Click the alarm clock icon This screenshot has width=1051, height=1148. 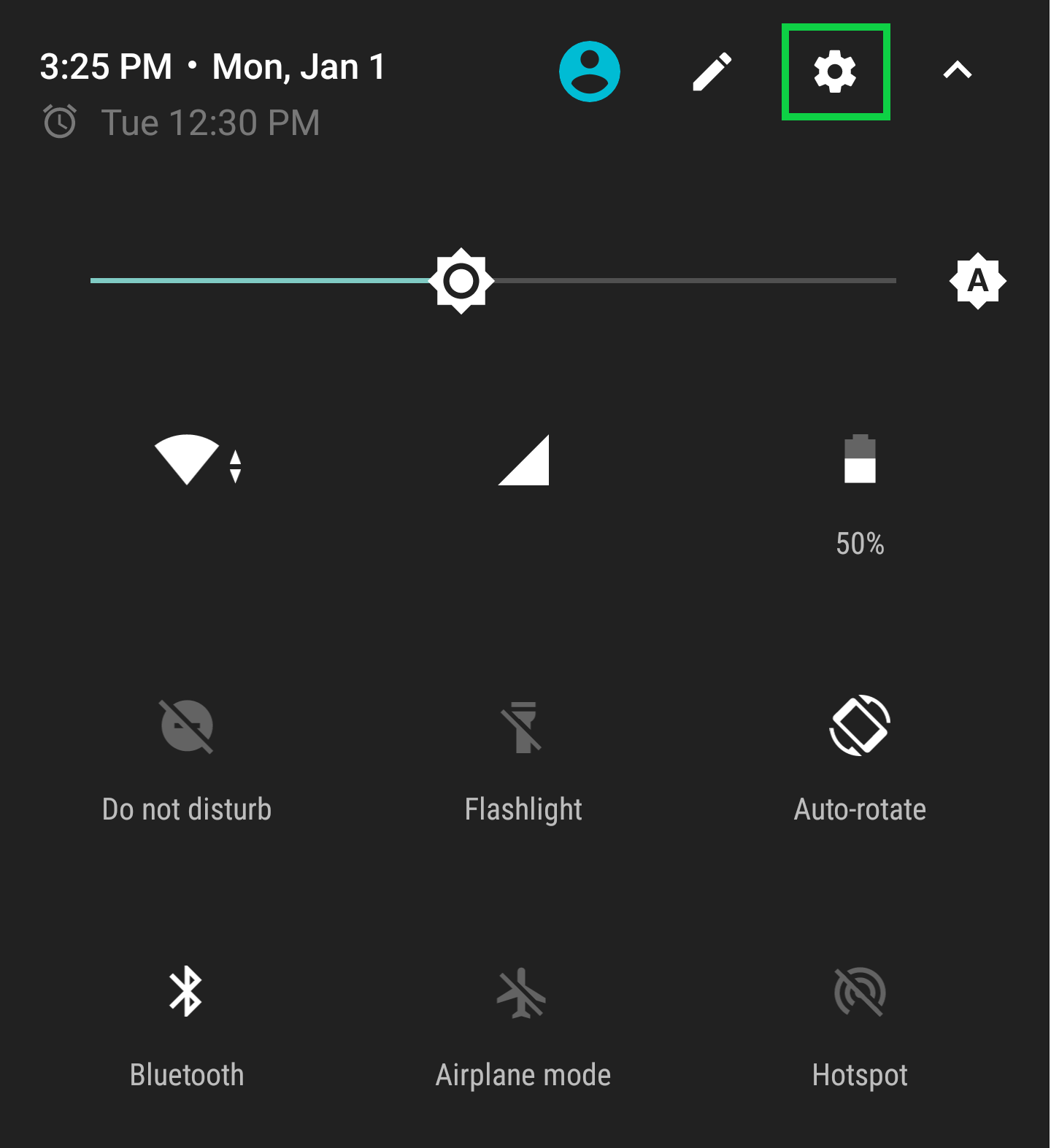point(60,122)
